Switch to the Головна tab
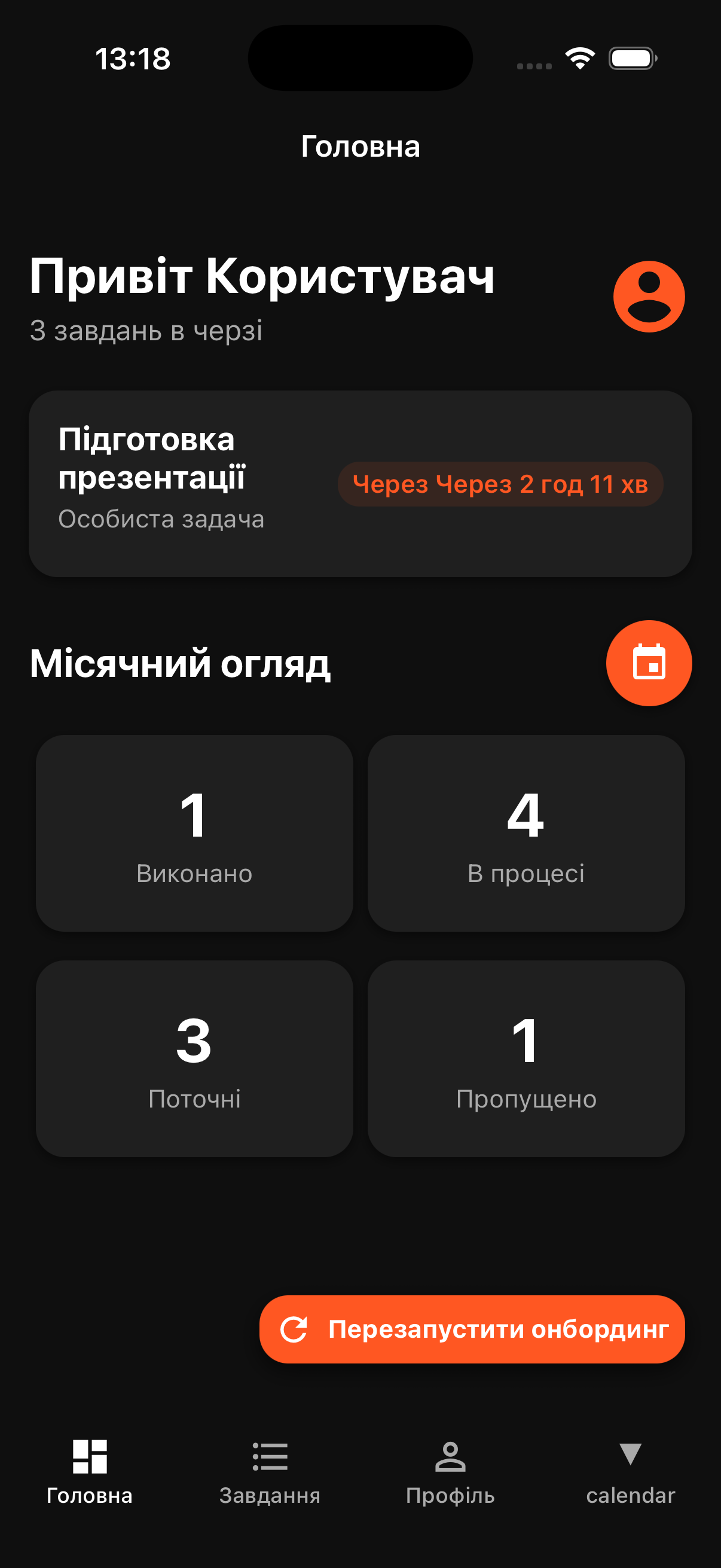721x1568 pixels. 90,1471
